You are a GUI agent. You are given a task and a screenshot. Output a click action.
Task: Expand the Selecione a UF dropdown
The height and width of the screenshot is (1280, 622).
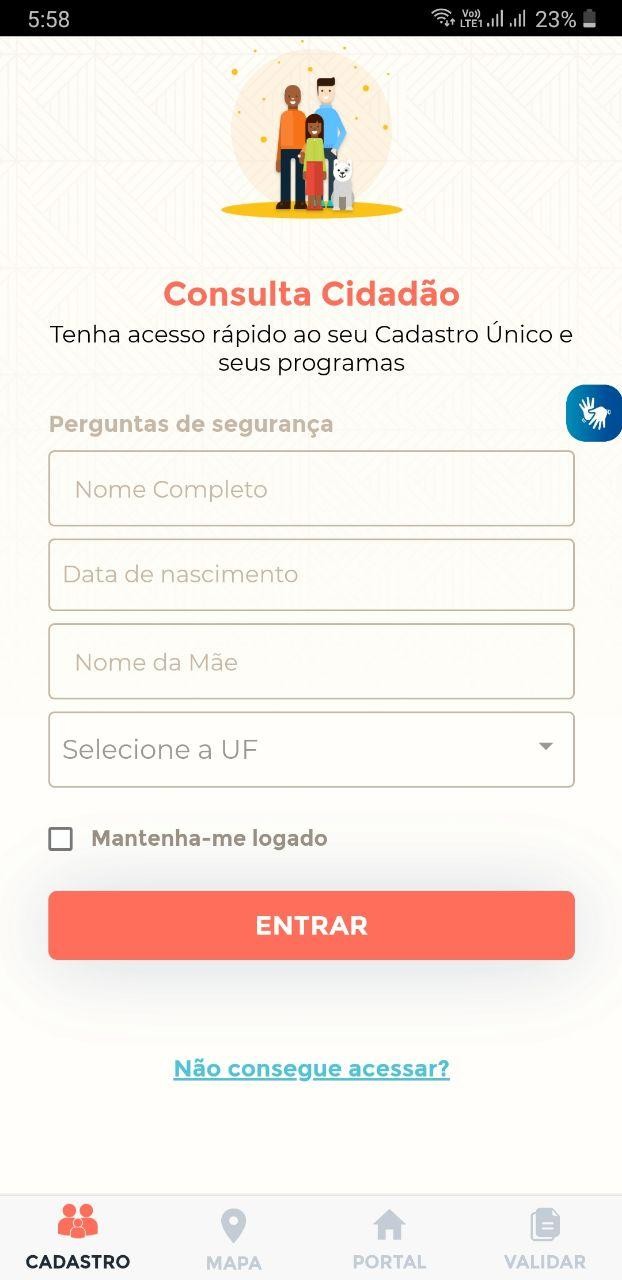[311, 750]
